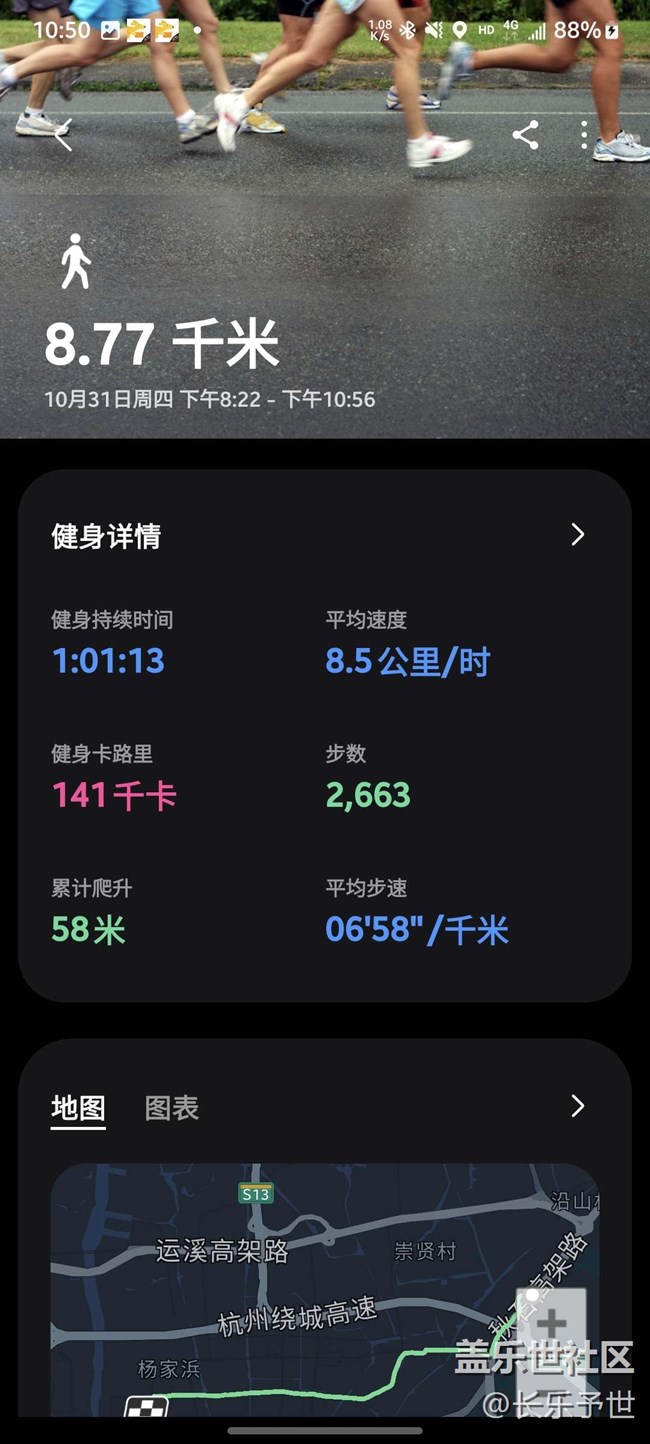Switch to the 图表 tab
650x1444 pixels.
tap(172, 1108)
